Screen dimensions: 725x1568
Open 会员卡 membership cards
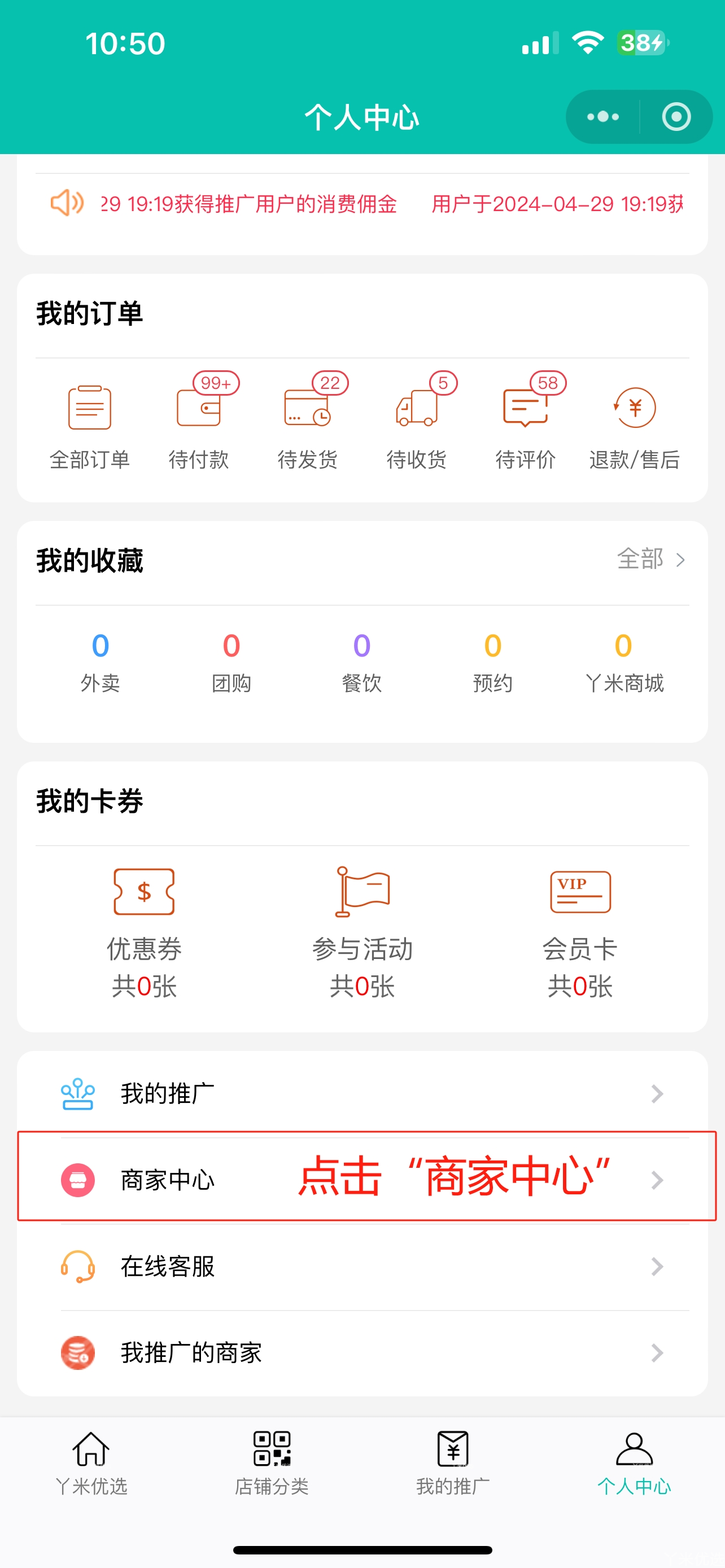tap(580, 930)
